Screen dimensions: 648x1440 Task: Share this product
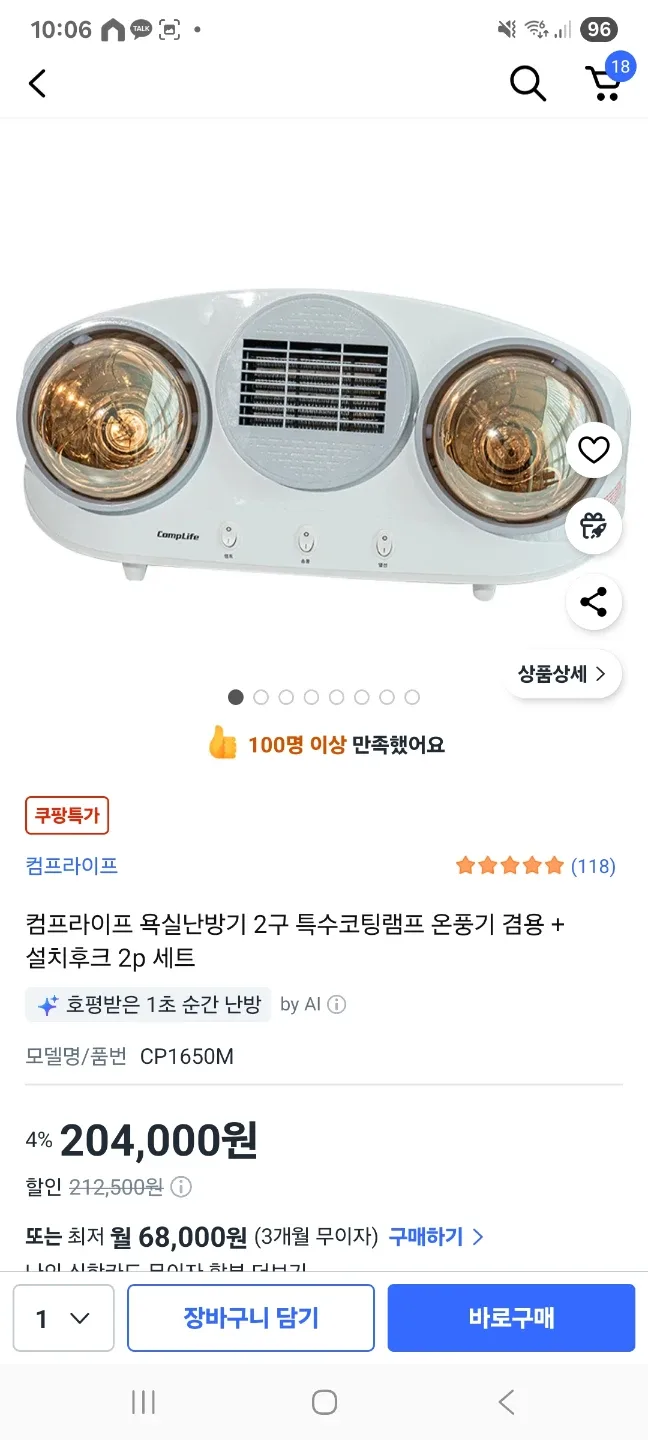pos(593,602)
